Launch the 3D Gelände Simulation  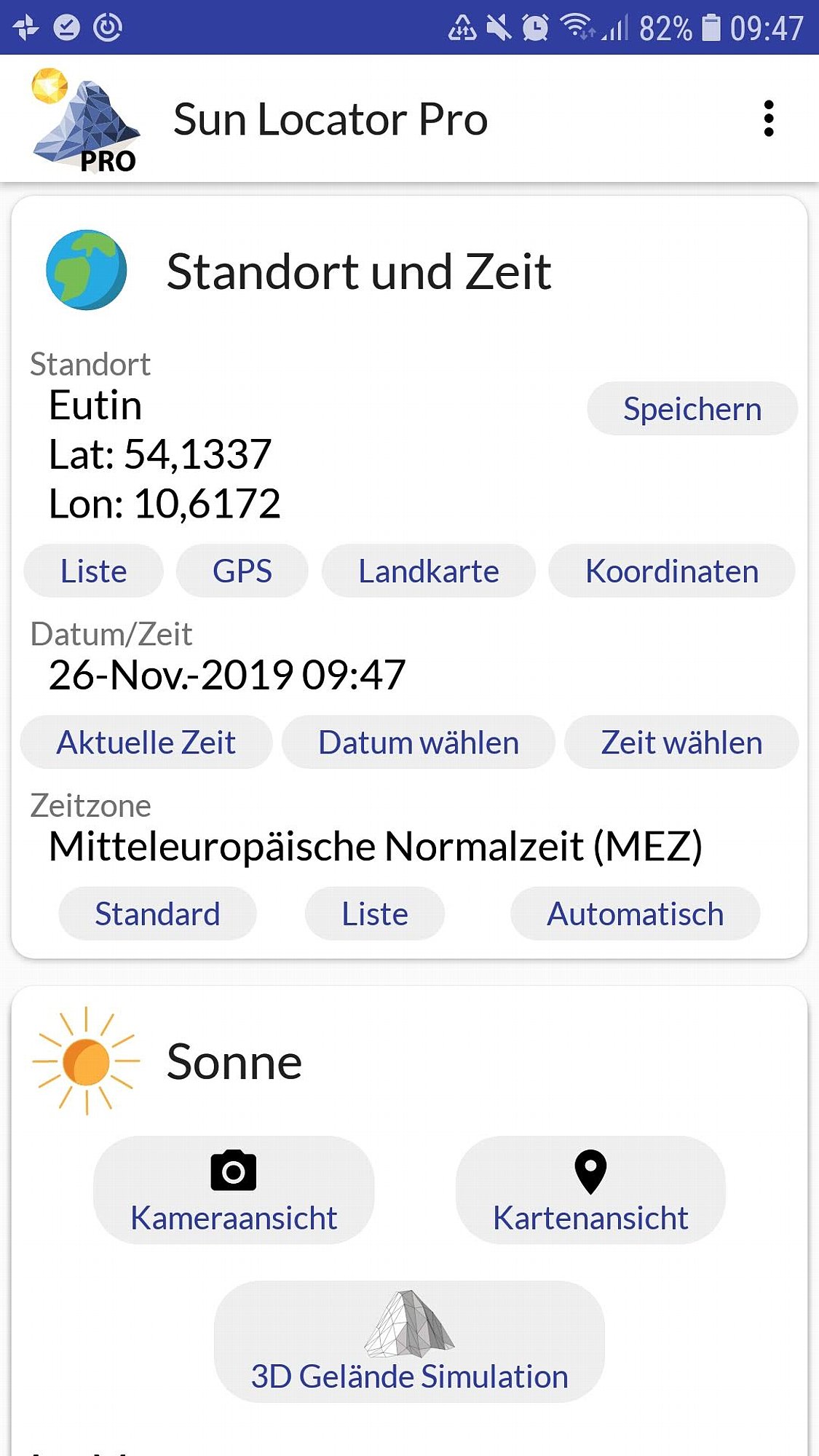pyautogui.click(x=409, y=1342)
